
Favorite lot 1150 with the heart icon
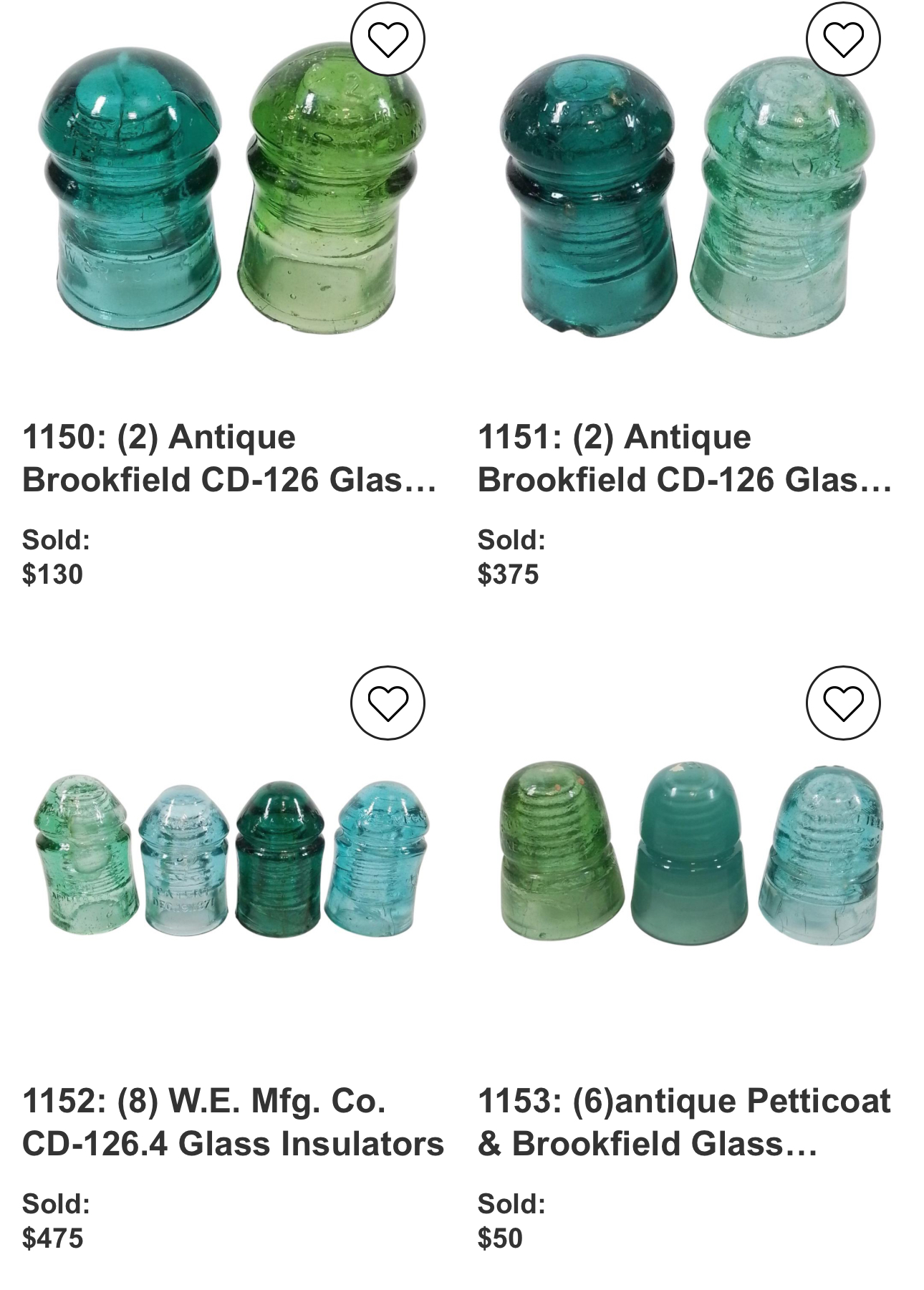[388, 39]
